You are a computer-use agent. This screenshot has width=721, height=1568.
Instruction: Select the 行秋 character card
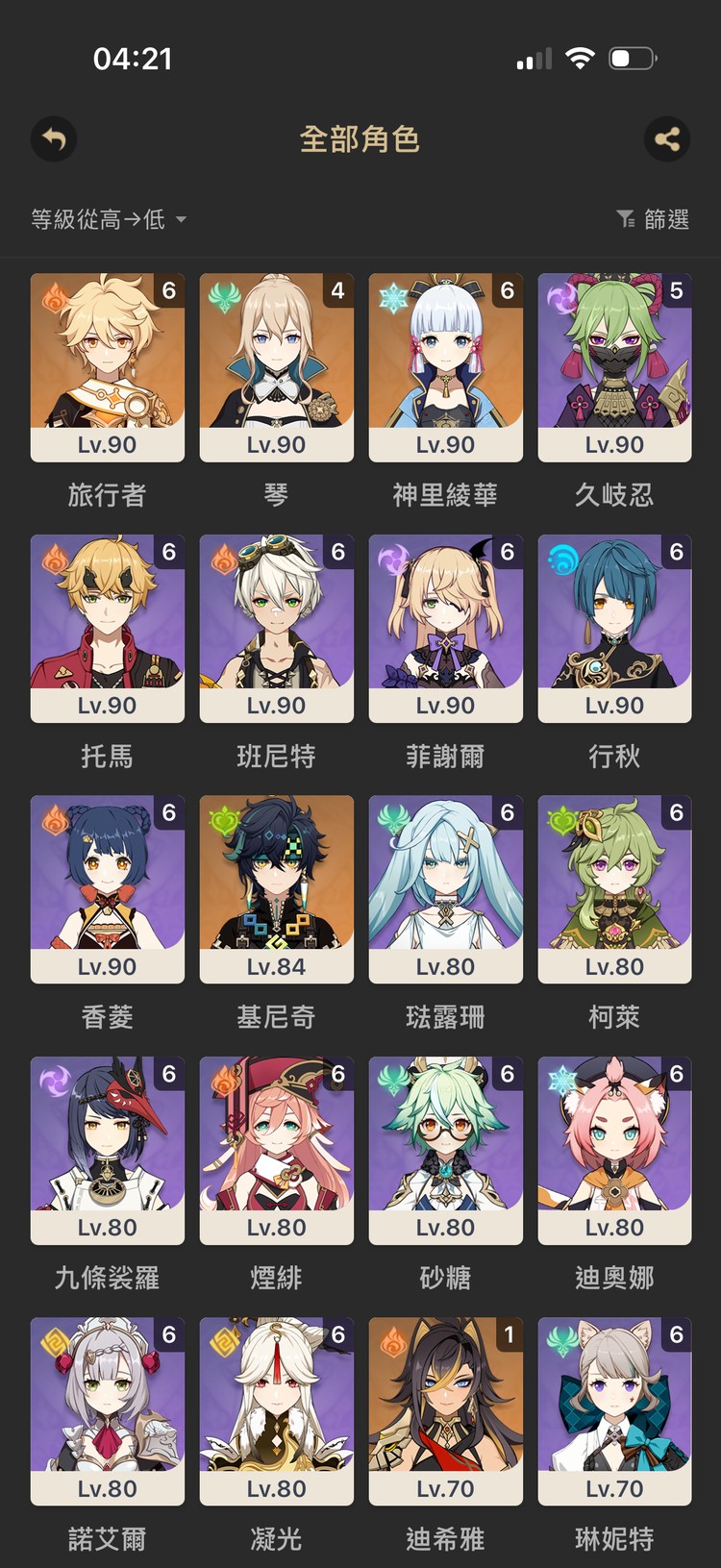[615, 628]
